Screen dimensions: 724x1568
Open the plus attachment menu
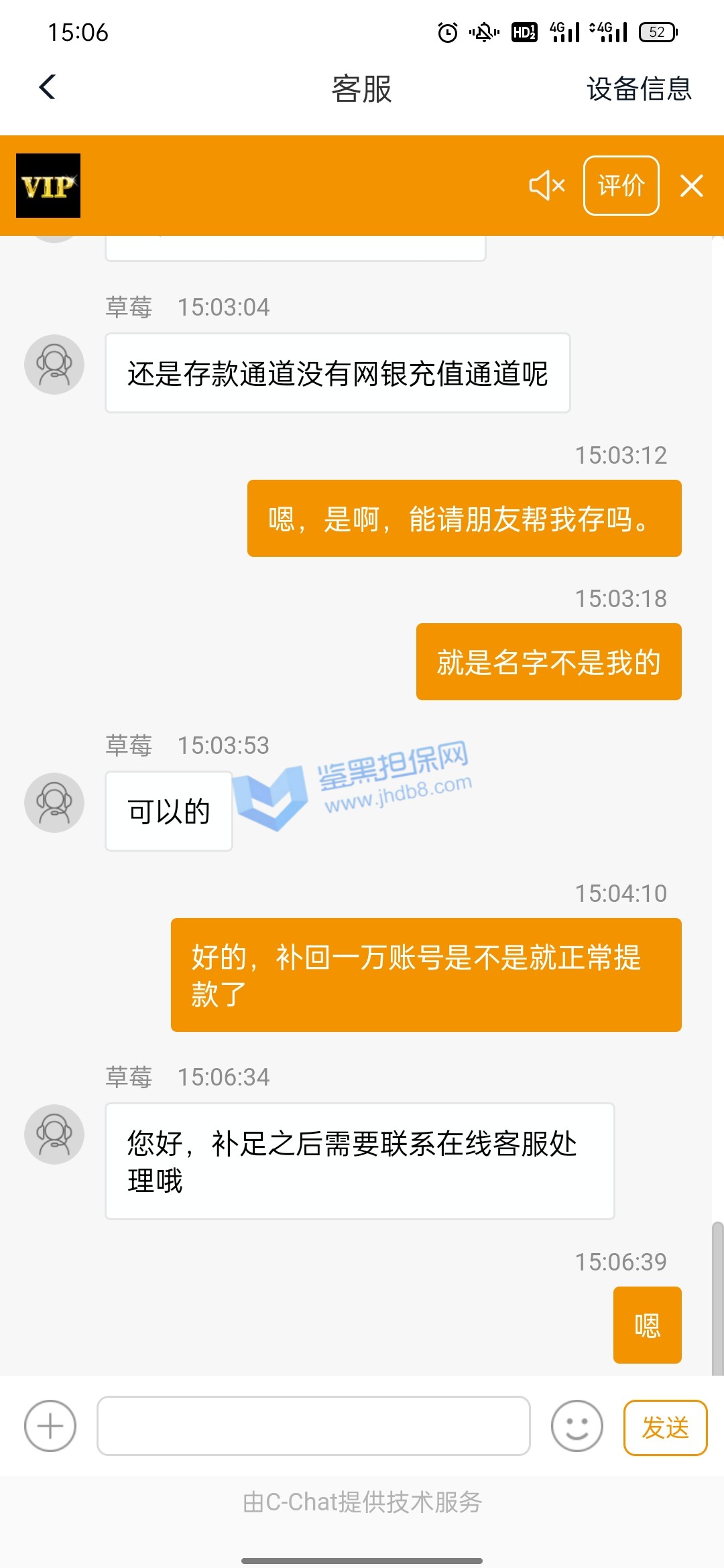(50, 1426)
